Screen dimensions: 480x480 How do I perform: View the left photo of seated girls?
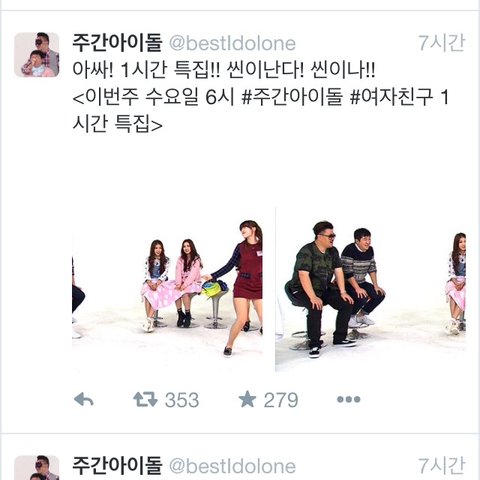pyautogui.click(x=167, y=290)
